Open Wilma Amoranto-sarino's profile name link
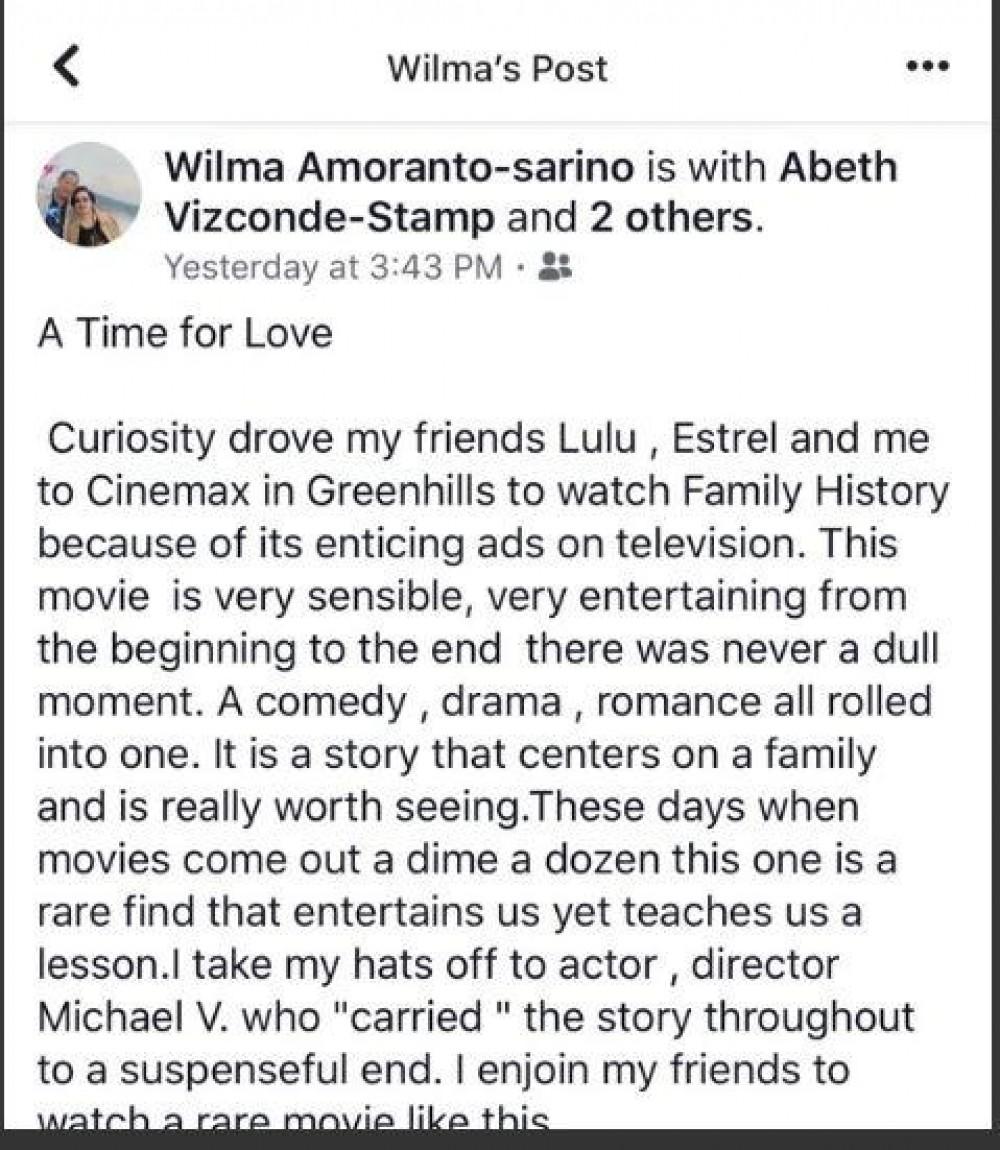This screenshot has width=1000, height=1150. pos(399,167)
